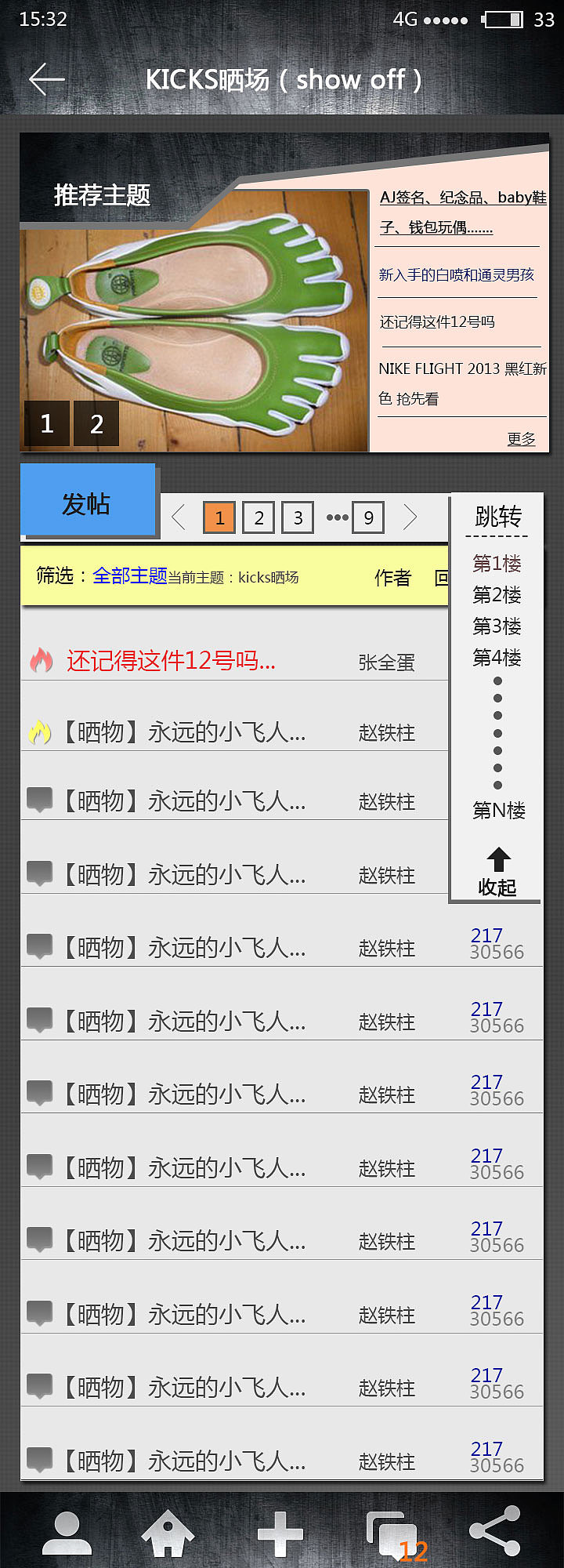Open next page with the right chevron
Screen dimensions: 564x1568
pyautogui.click(x=410, y=517)
